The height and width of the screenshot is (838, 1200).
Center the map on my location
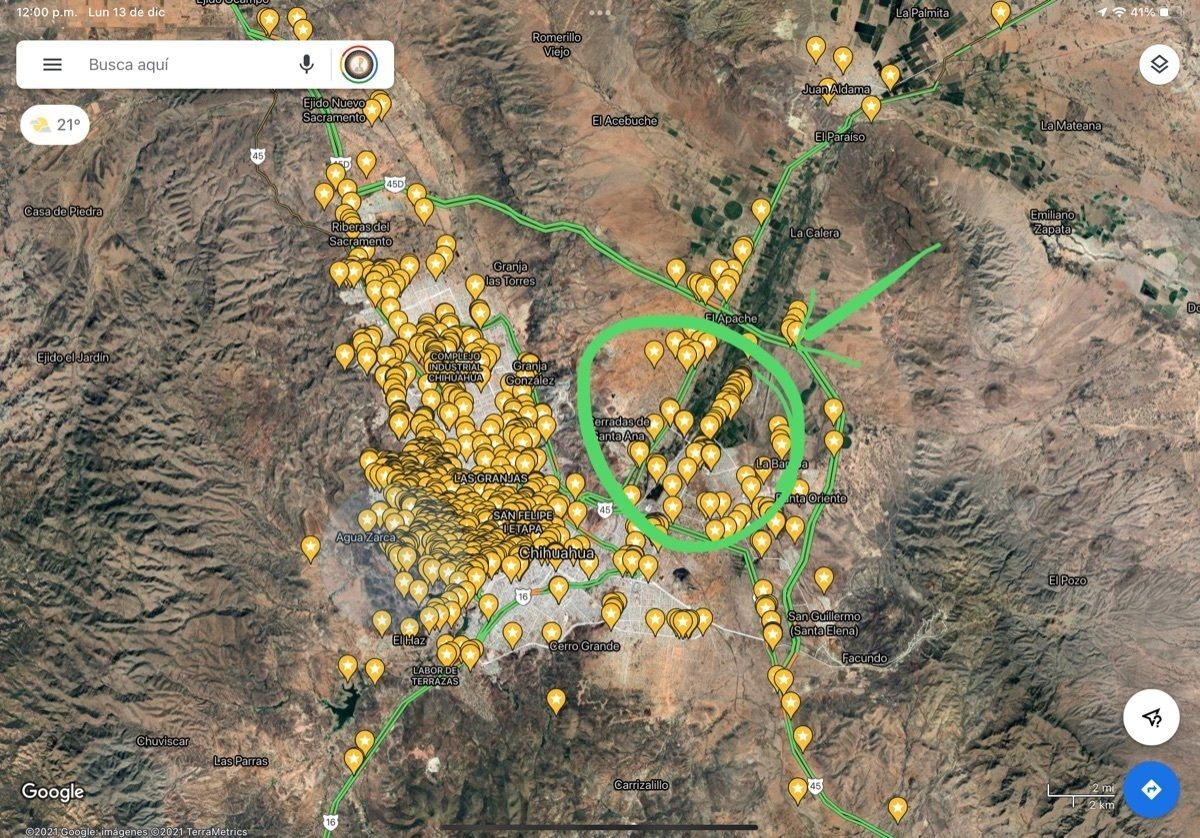click(1151, 717)
